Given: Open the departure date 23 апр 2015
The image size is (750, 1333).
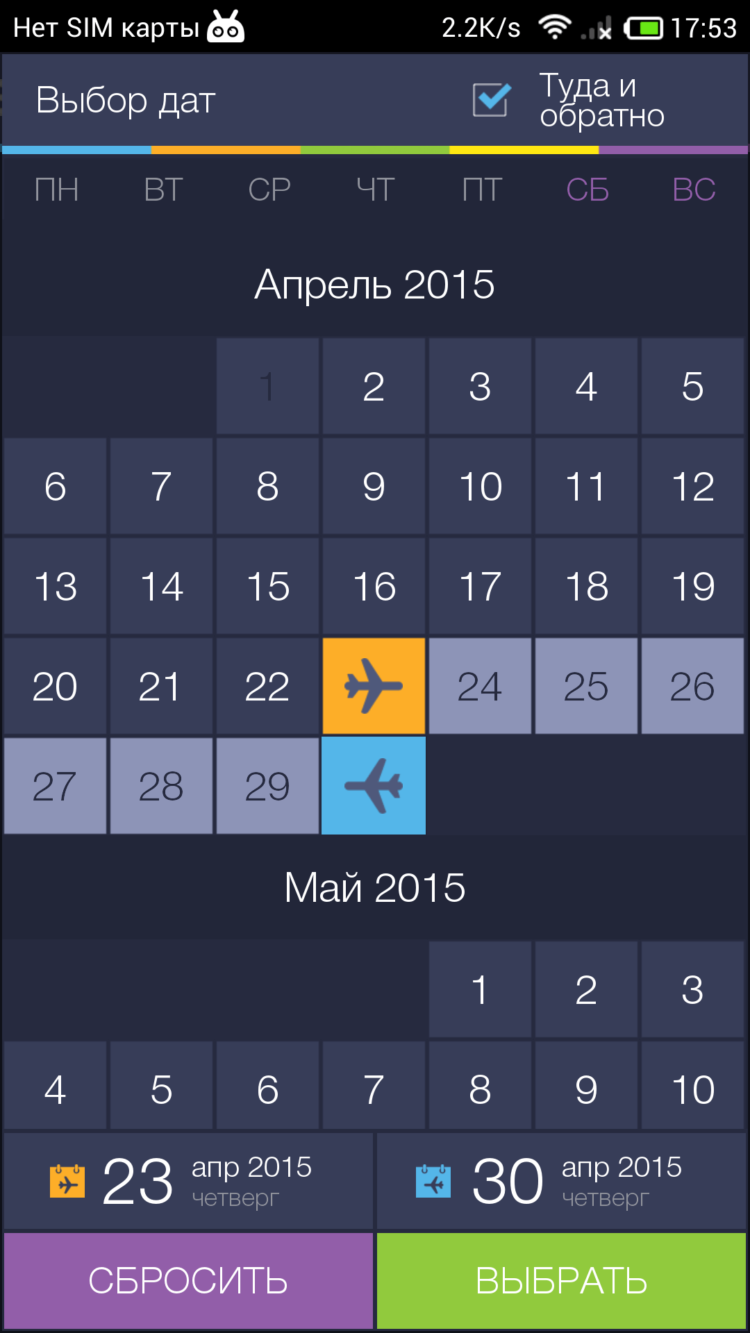Looking at the screenshot, I should pyautogui.click(x=188, y=1181).
